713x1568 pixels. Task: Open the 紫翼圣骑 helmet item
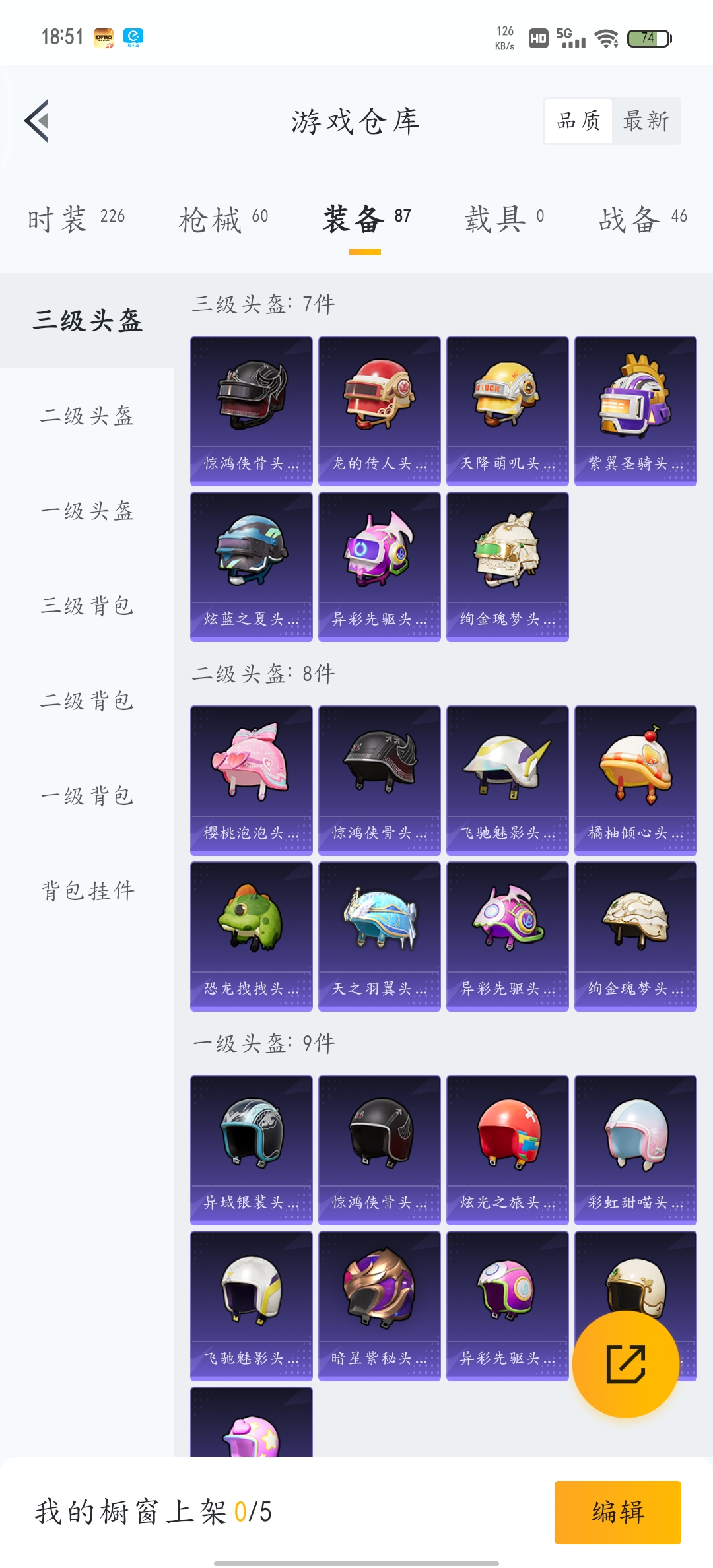pyautogui.click(x=635, y=410)
